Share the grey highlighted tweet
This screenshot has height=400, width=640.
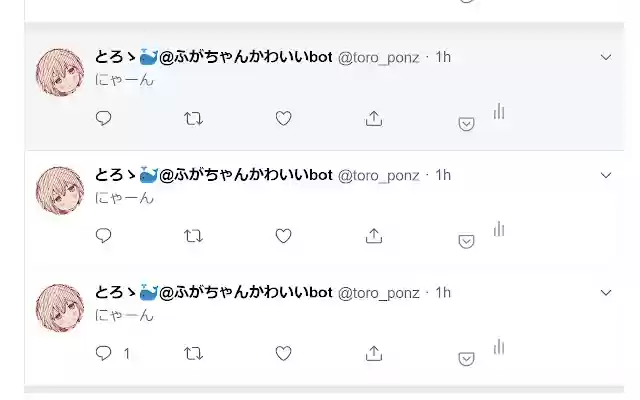[374, 118]
